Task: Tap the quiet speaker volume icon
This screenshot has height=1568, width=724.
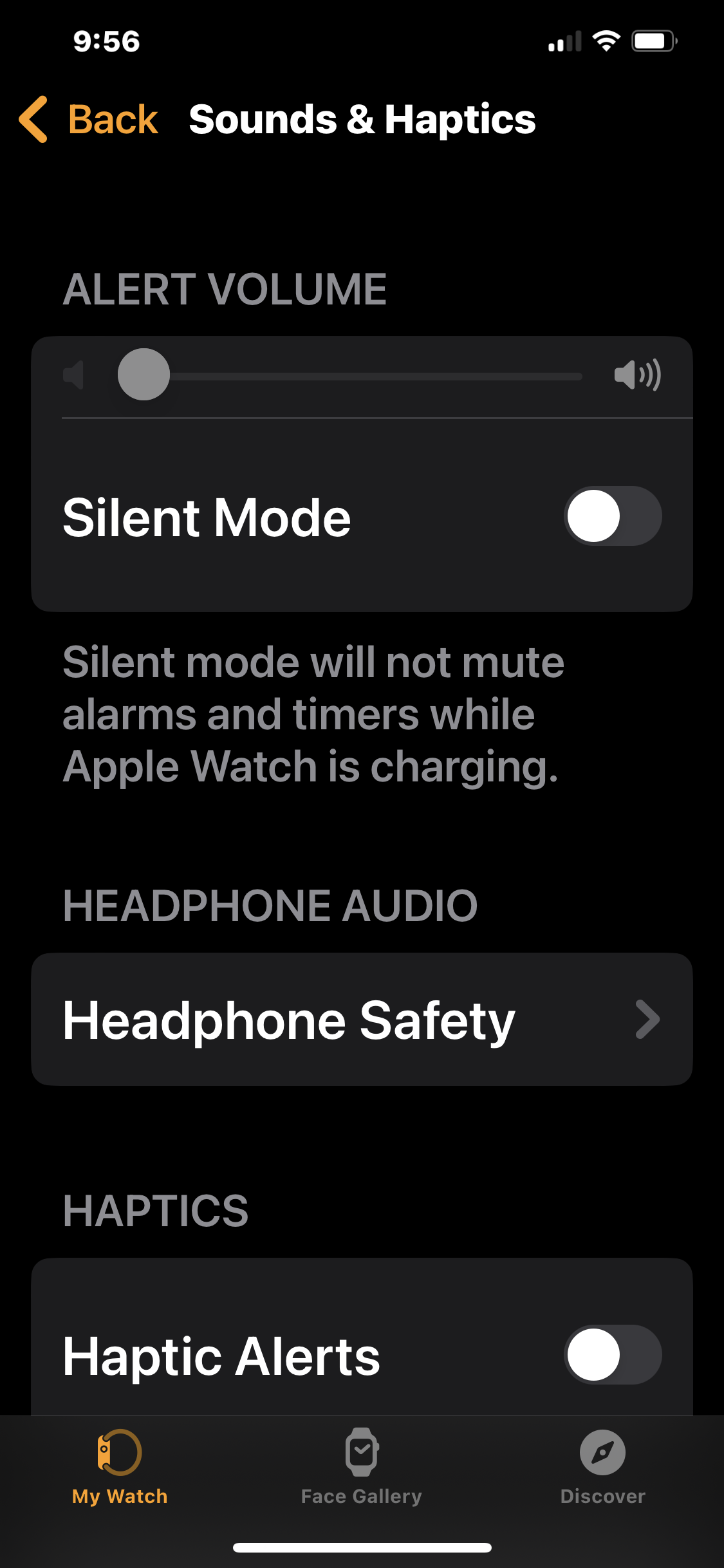Action: [x=75, y=375]
